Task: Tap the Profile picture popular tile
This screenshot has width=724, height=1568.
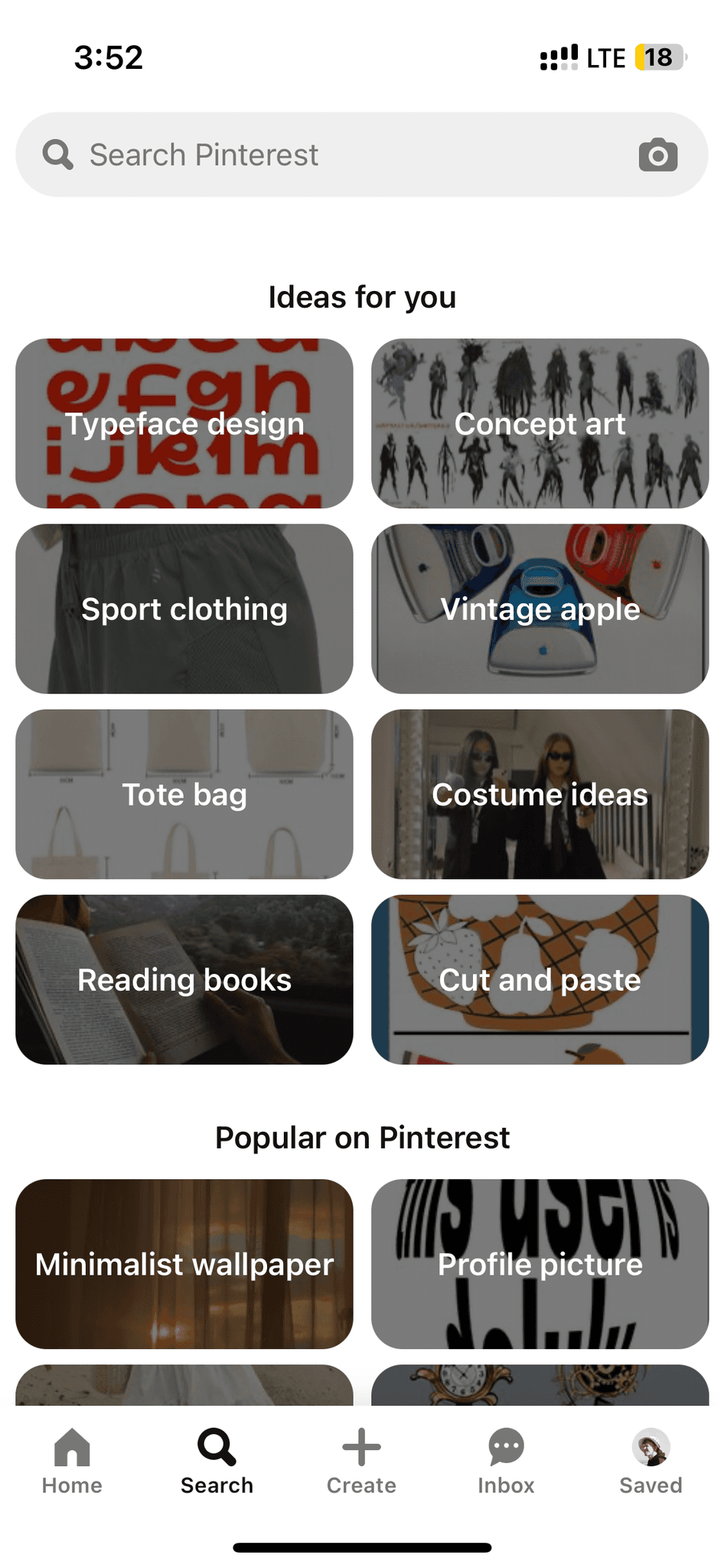Action: pyautogui.click(x=540, y=1265)
